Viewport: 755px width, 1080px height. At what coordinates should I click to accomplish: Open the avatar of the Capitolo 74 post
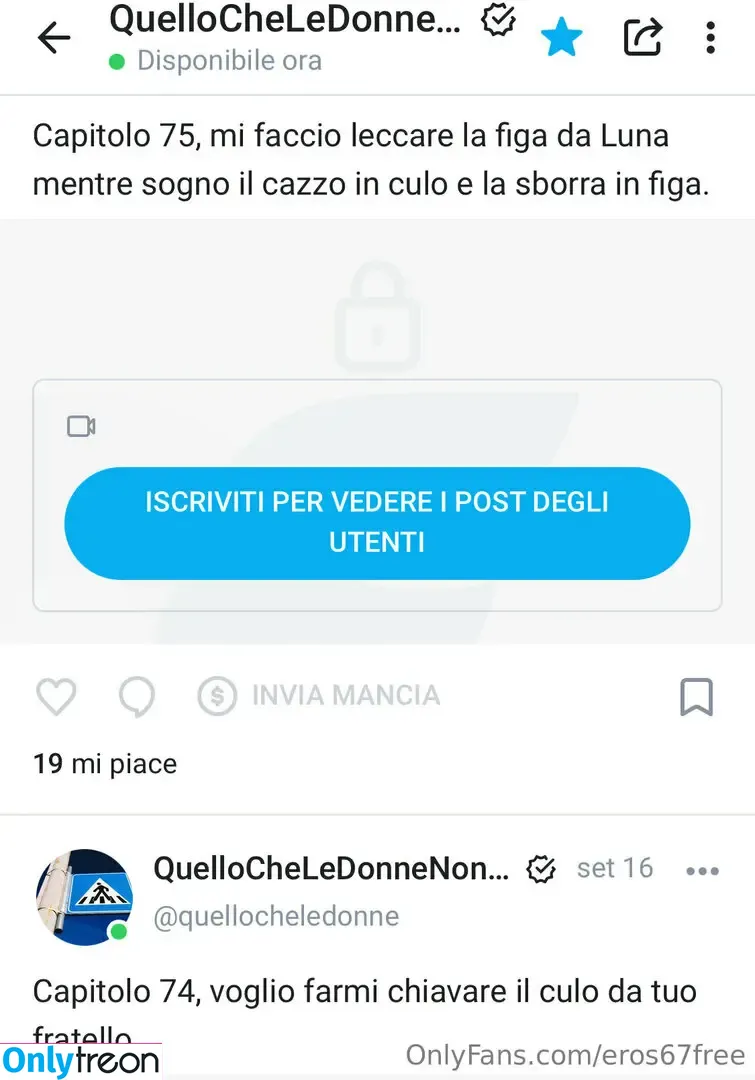click(85, 897)
